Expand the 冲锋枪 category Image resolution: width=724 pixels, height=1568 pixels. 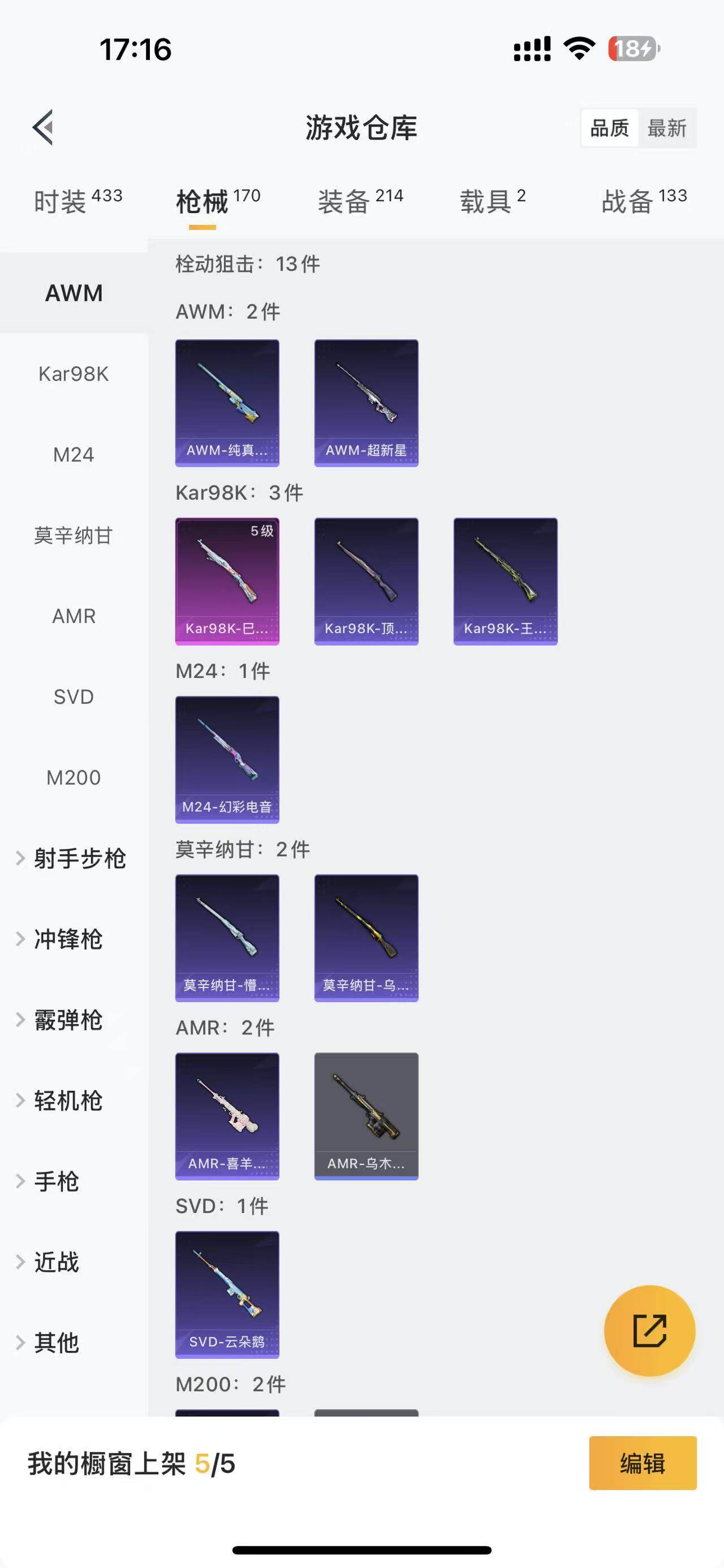tap(67, 939)
